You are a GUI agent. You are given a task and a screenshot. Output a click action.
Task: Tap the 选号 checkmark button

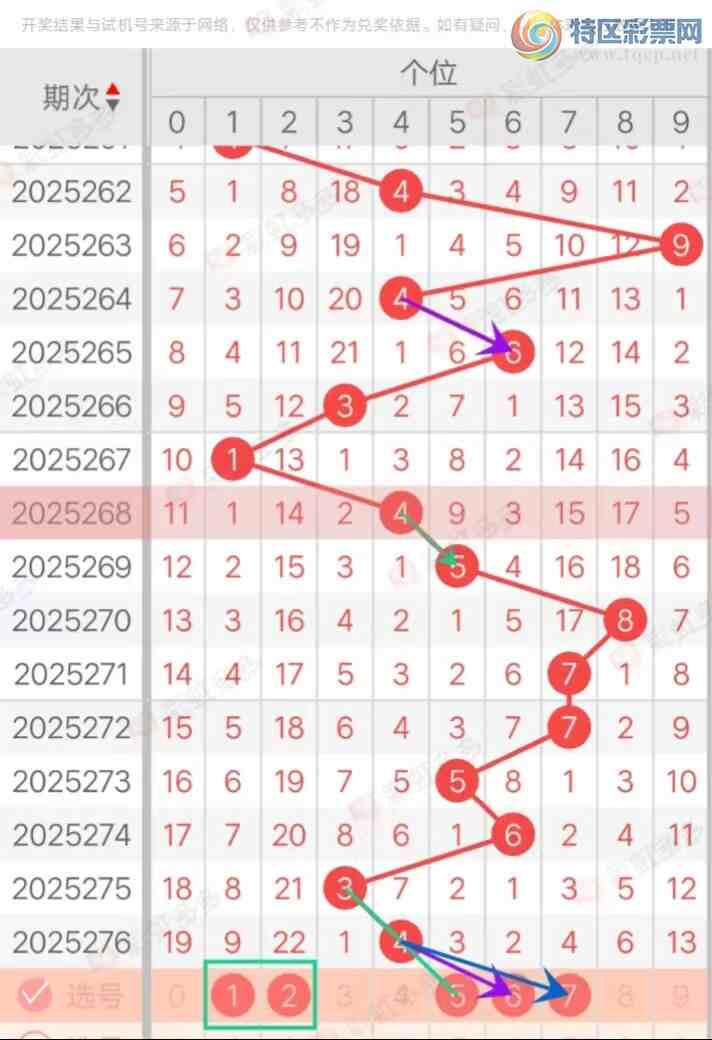tap(35, 995)
